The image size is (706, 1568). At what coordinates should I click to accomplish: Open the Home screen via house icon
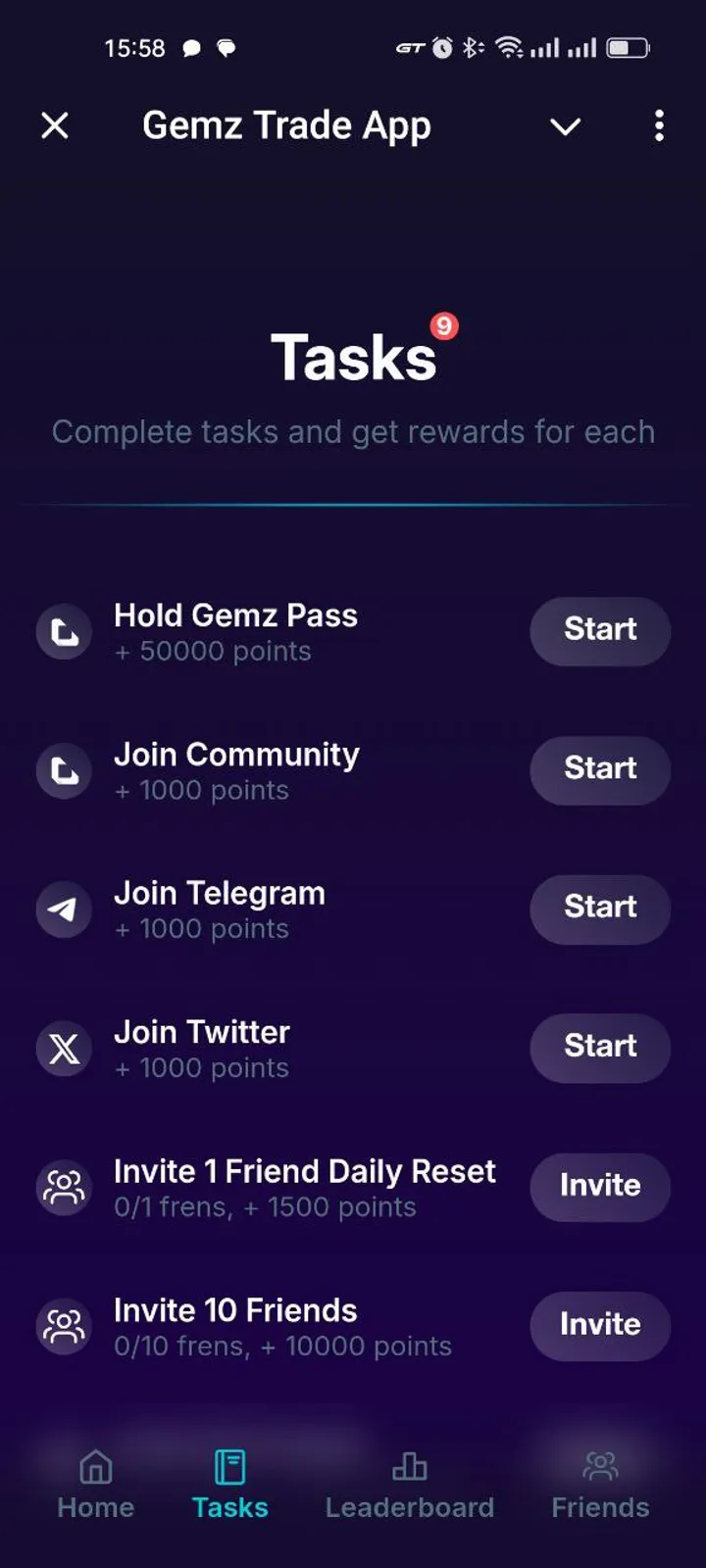[x=94, y=1467]
